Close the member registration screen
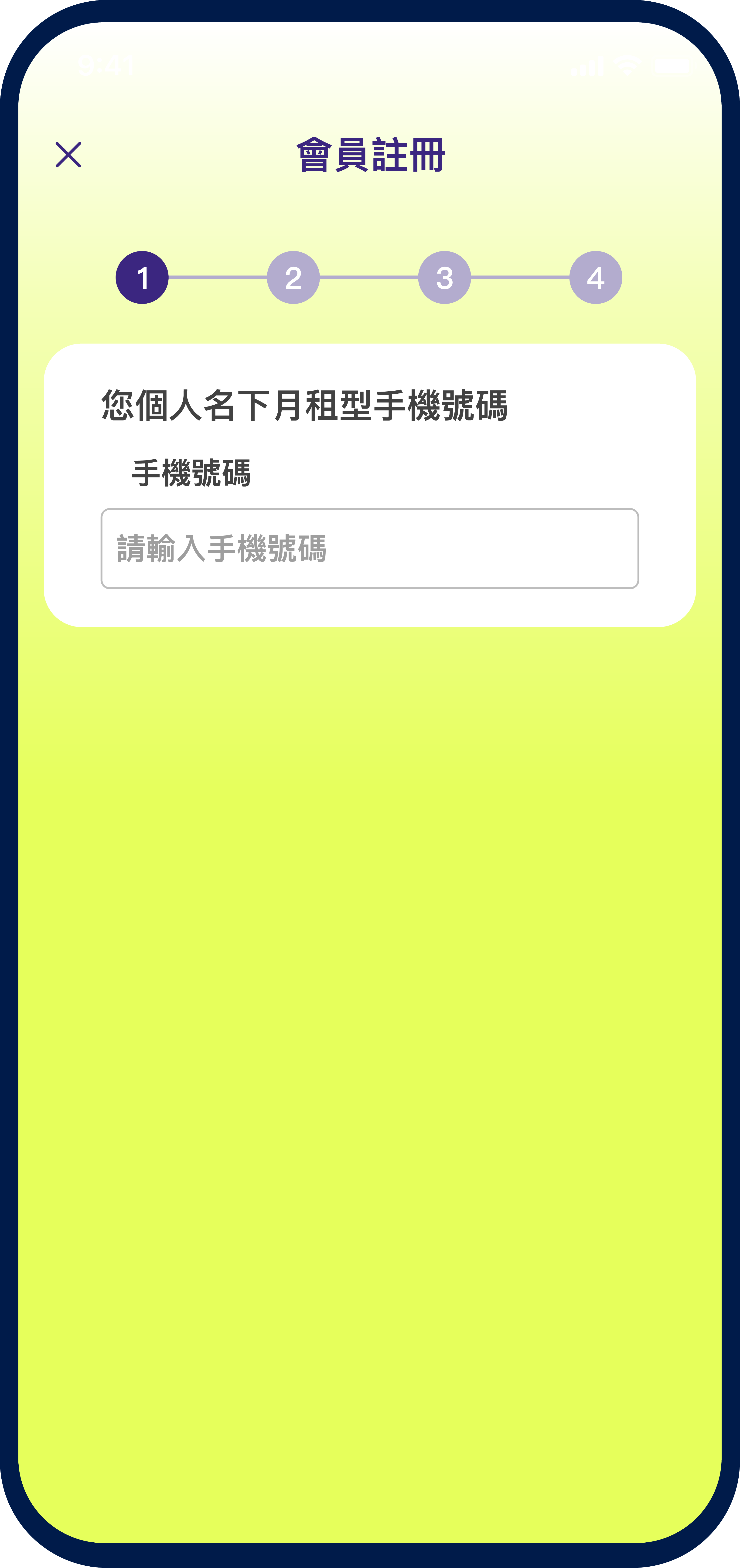740x1568 pixels. click(x=68, y=155)
